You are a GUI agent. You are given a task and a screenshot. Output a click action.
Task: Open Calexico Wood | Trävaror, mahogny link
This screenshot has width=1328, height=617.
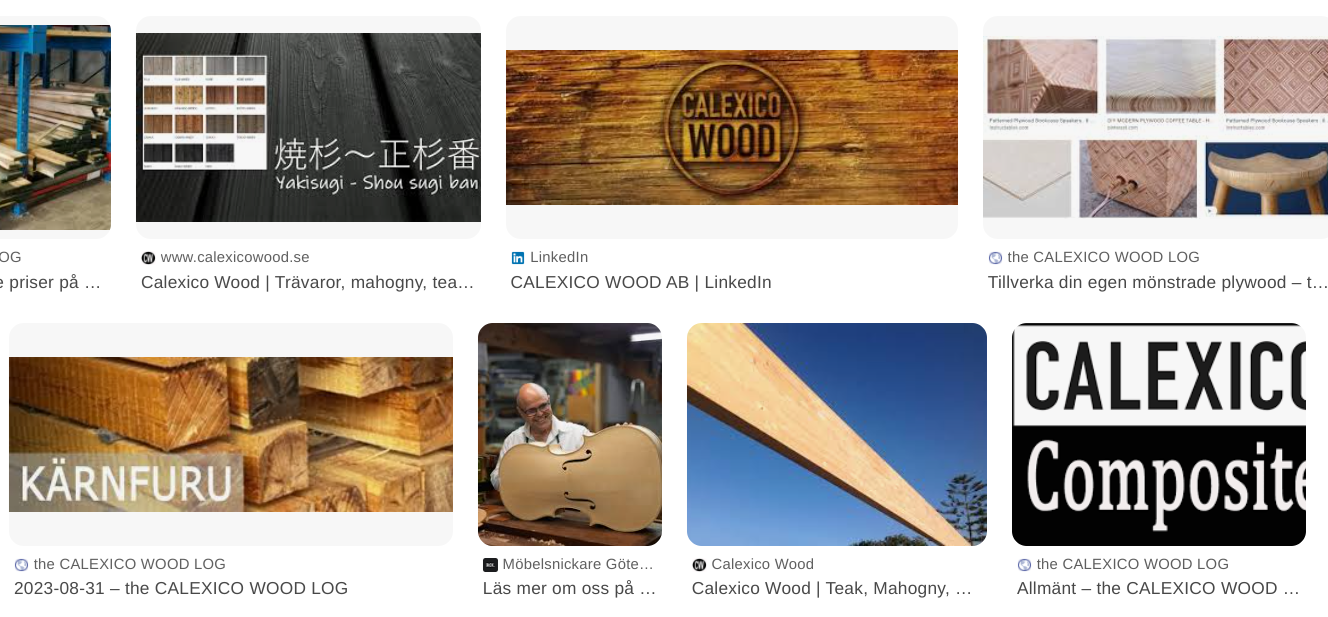[x=307, y=282]
